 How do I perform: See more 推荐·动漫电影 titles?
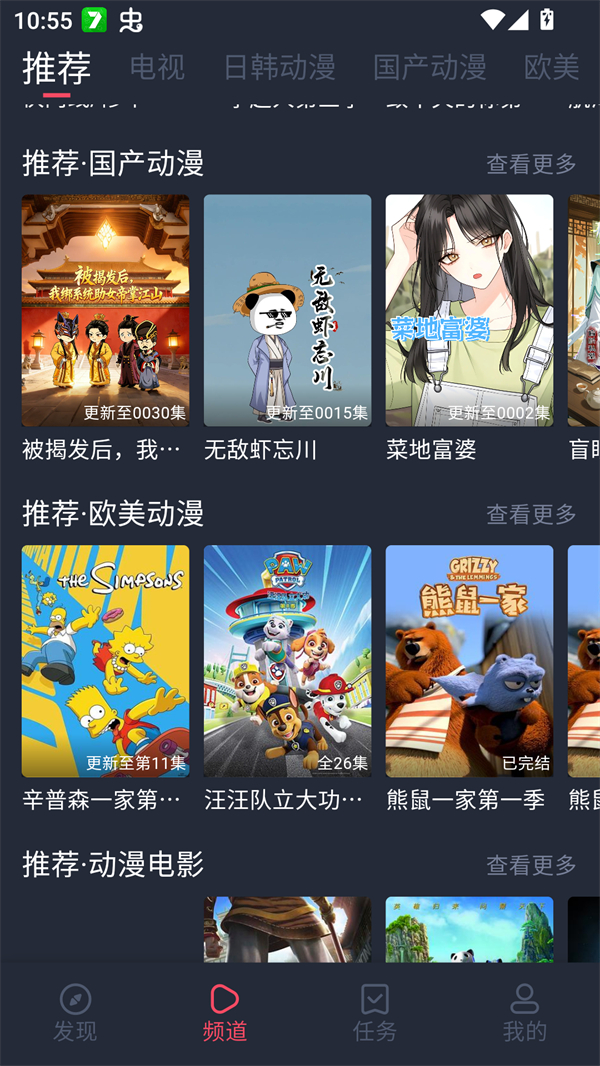pyautogui.click(x=531, y=865)
